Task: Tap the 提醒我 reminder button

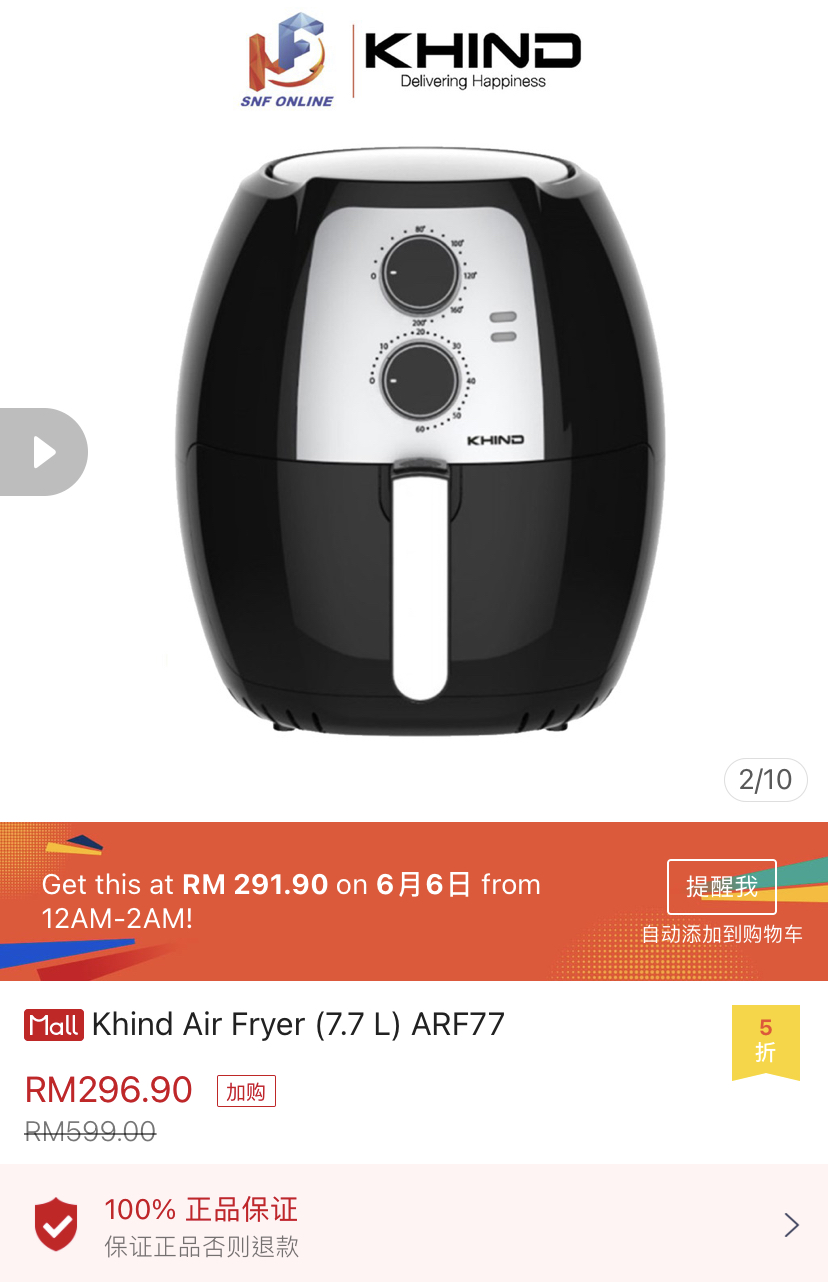Action: tap(721, 887)
